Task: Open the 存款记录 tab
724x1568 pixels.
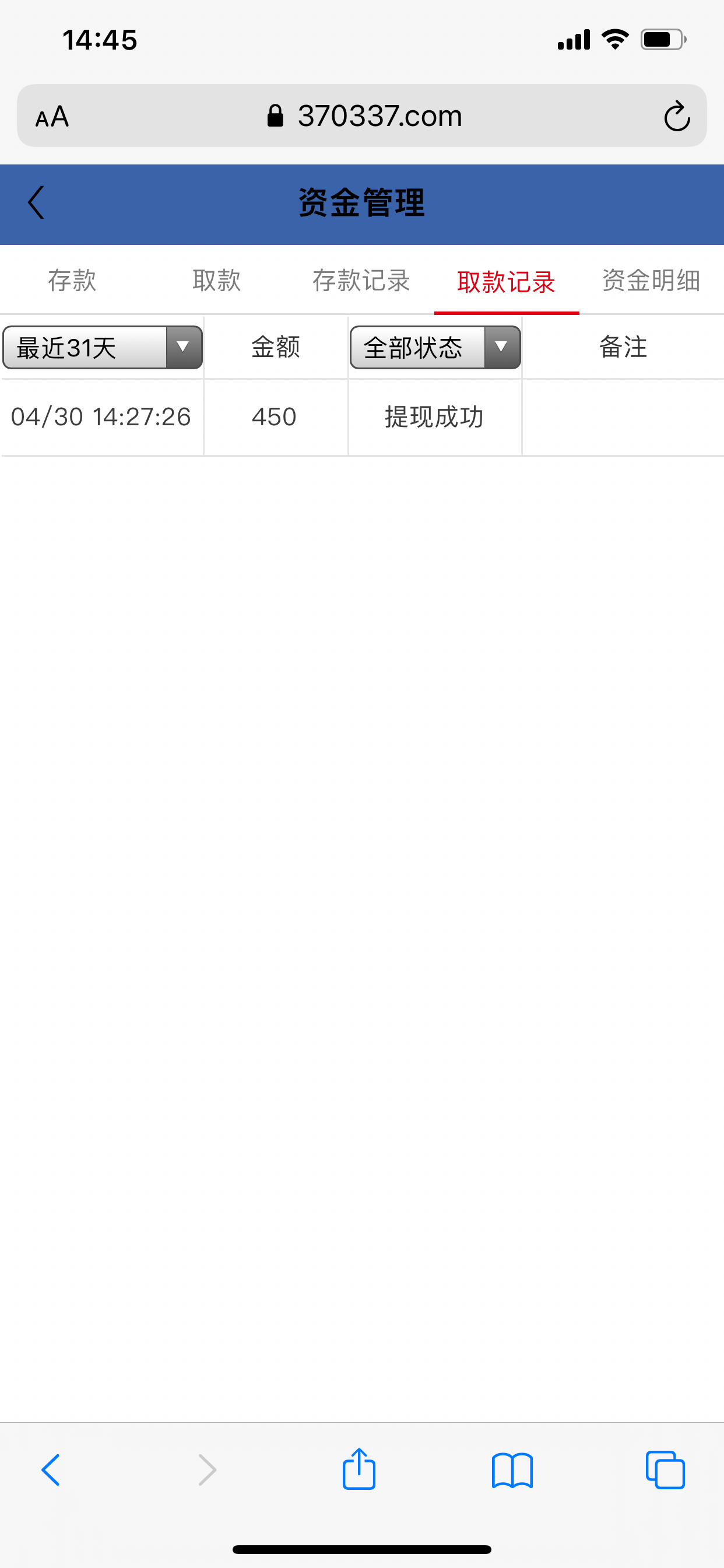Action: point(361,281)
